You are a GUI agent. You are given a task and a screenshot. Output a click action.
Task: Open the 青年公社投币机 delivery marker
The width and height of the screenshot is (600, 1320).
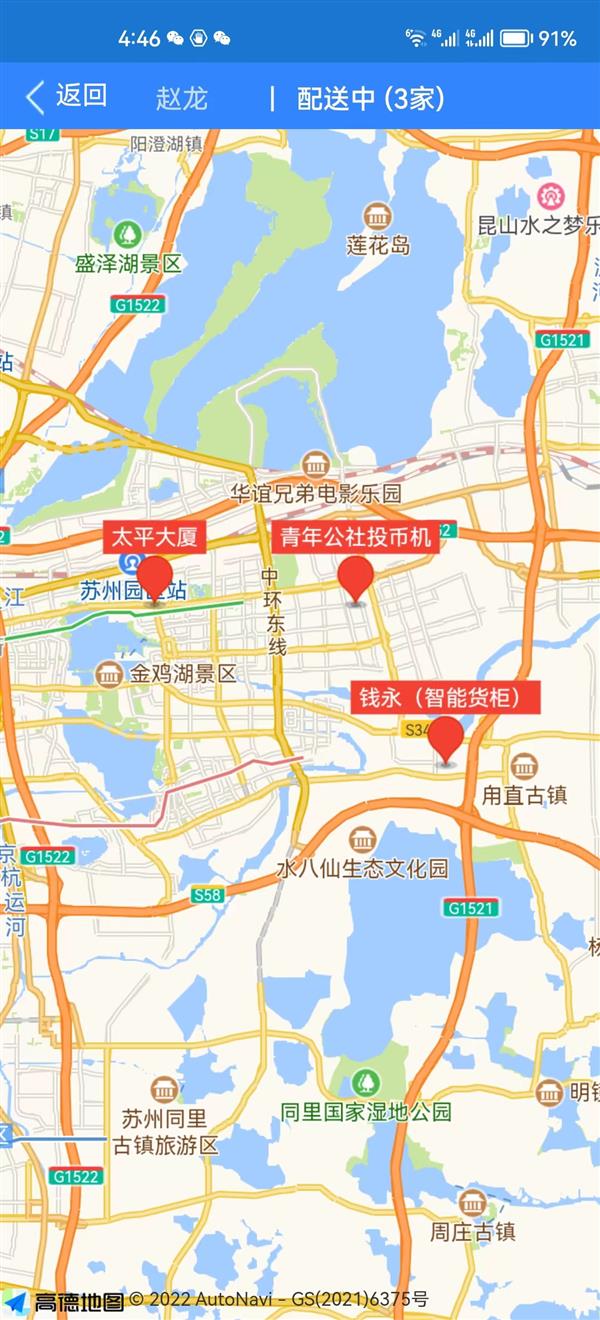[356, 577]
